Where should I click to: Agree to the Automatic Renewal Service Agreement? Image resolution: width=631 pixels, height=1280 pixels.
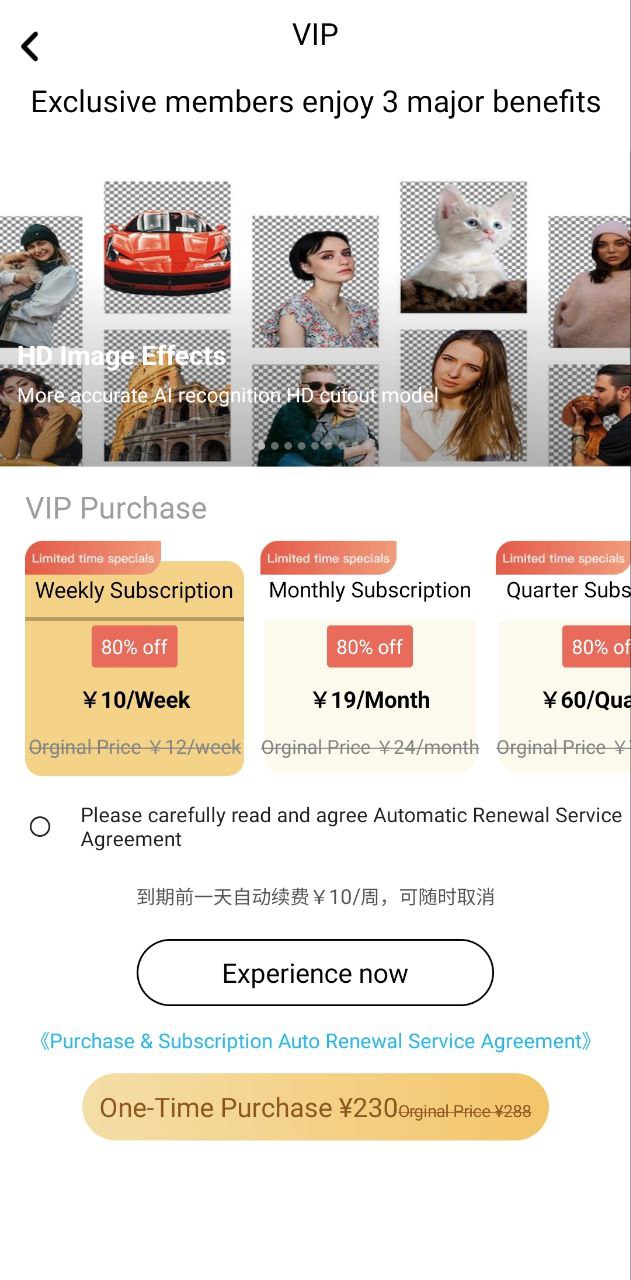40,827
